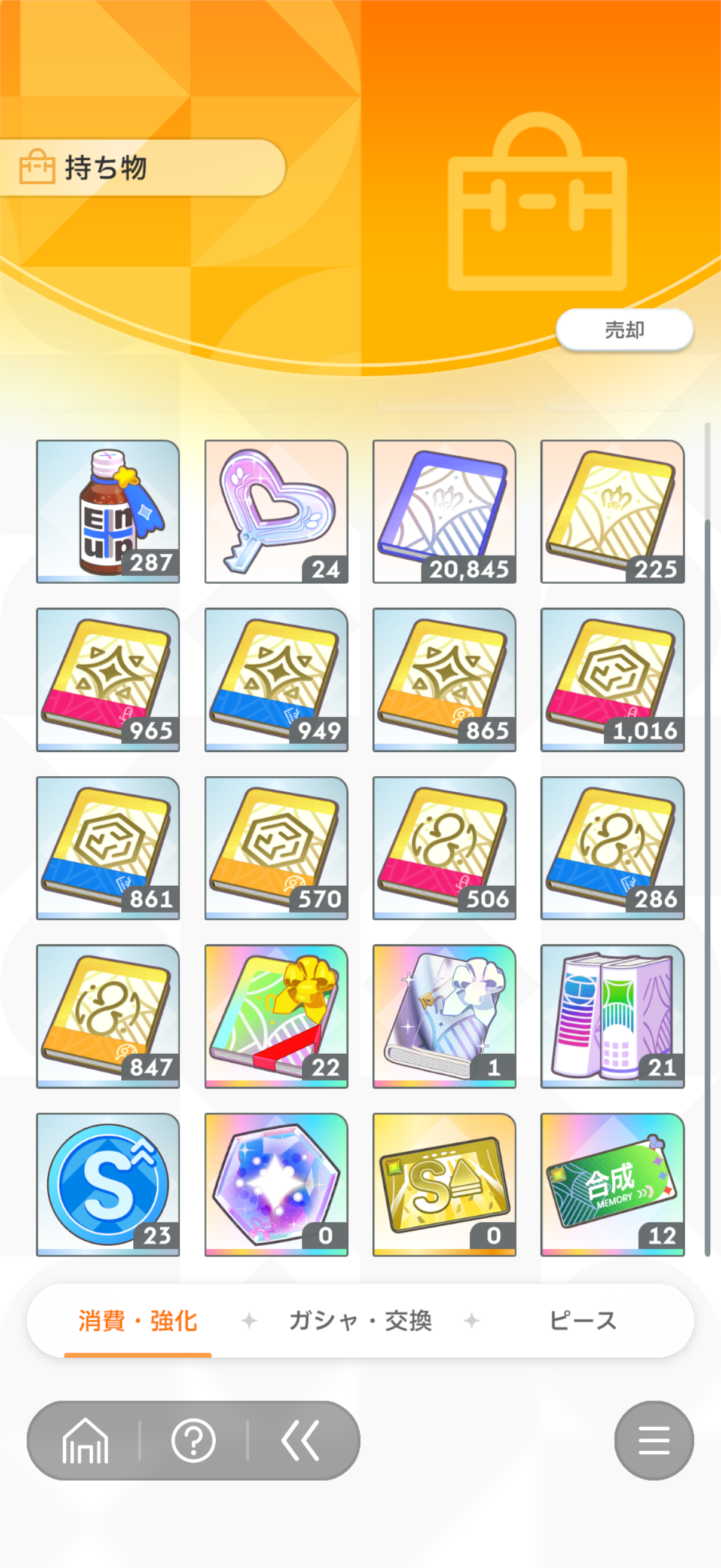
Task: Go to the home screen icon
Action: pyautogui.click(x=85, y=1441)
